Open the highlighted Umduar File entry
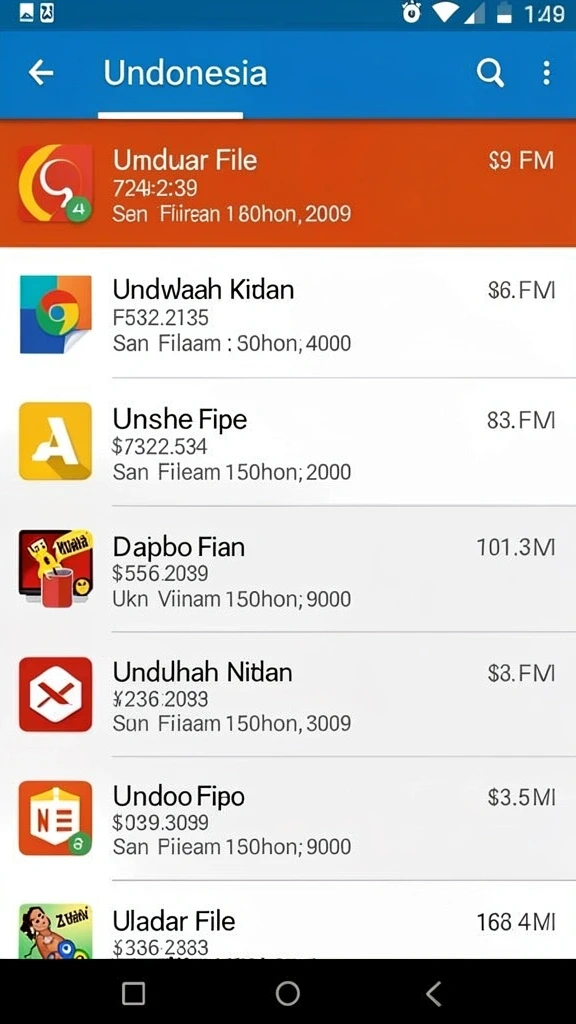This screenshot has width=576, height=1024. pos(288,184)
